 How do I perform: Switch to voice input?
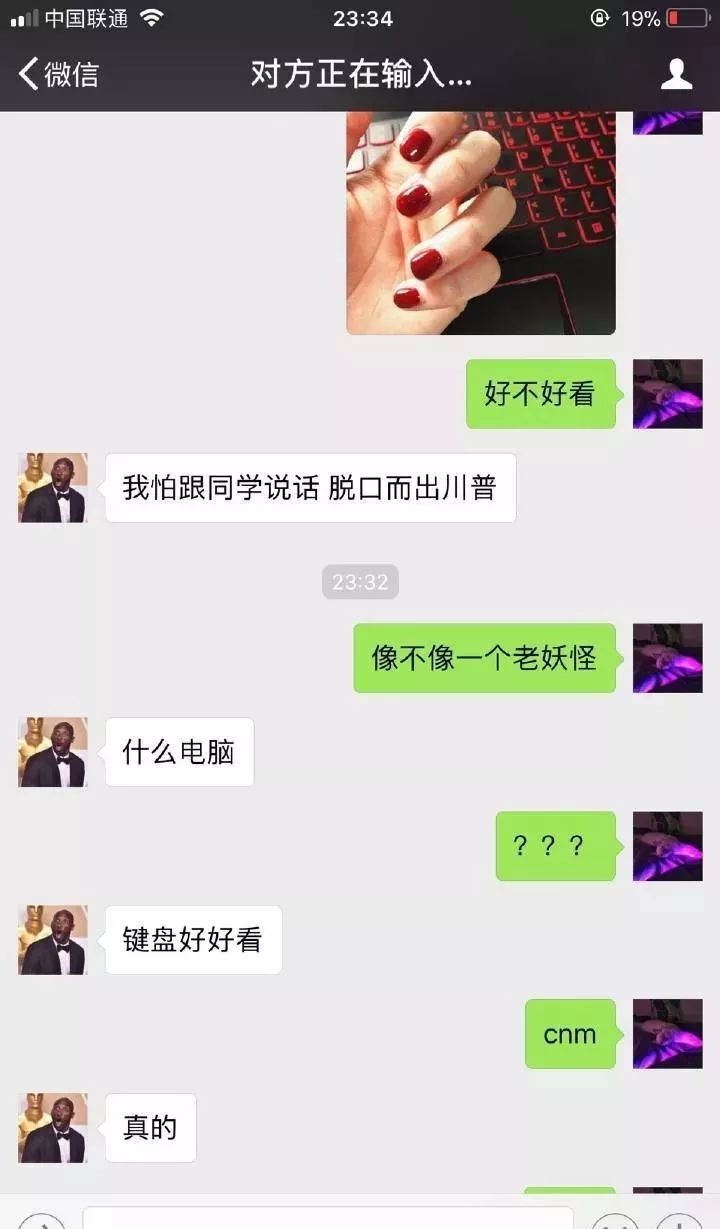pyautogui.click(x=40, y=1223)
